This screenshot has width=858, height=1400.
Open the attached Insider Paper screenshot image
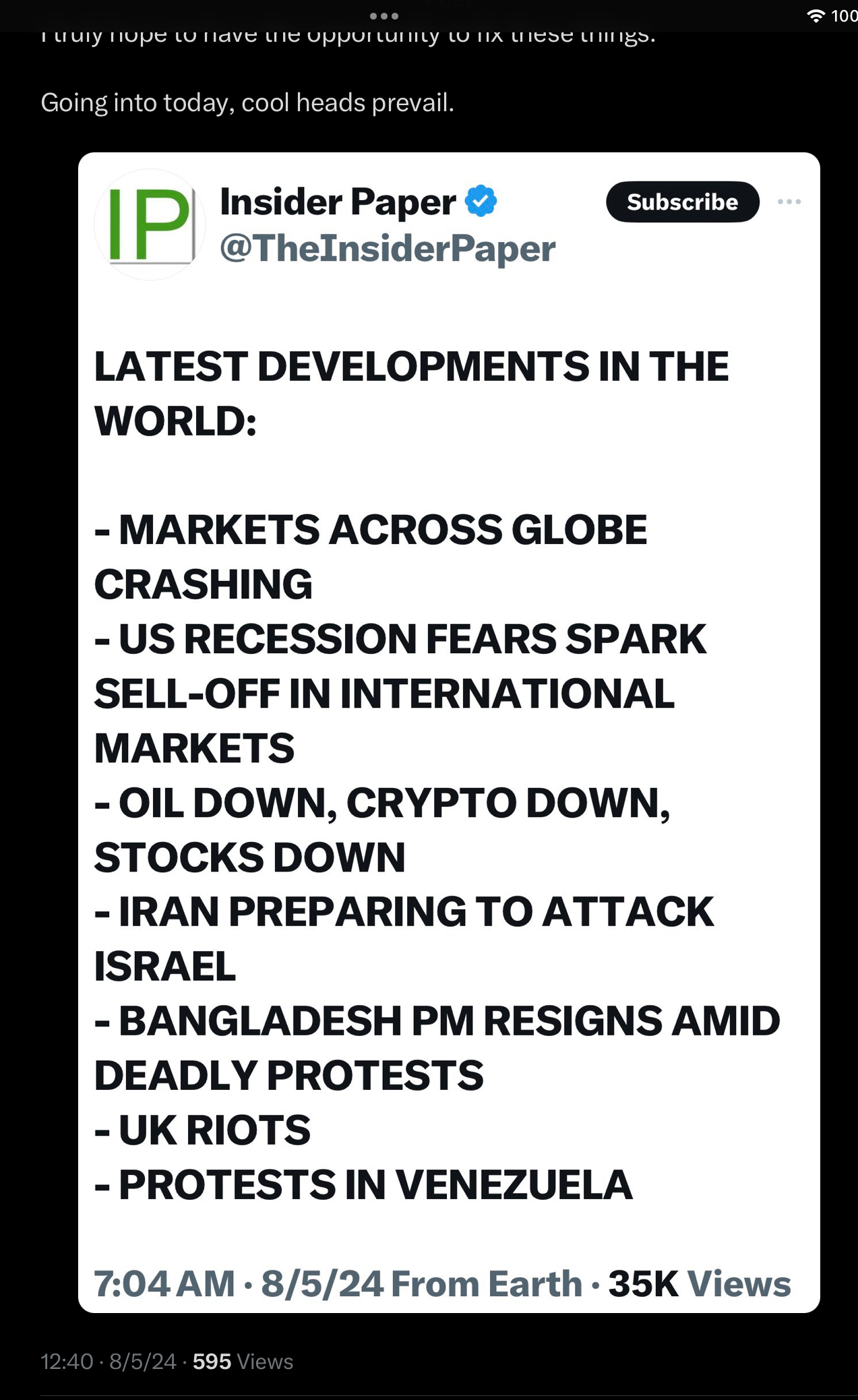[449, 733]
